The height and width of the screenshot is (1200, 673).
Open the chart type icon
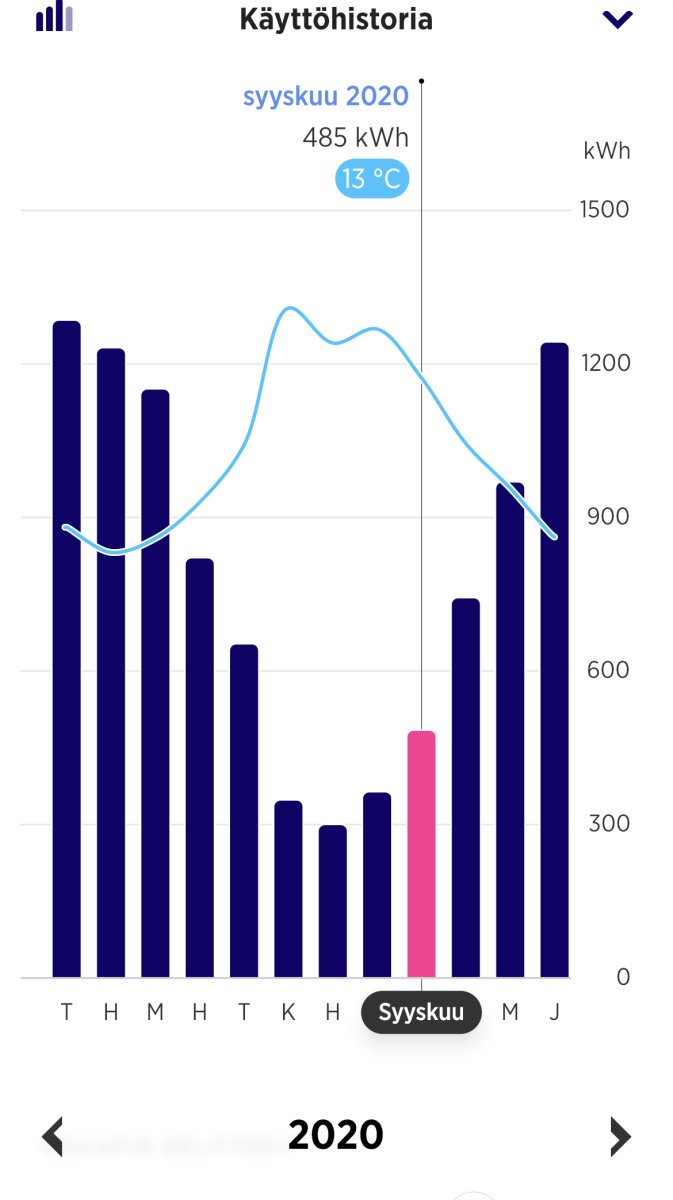tap(54, 18)
